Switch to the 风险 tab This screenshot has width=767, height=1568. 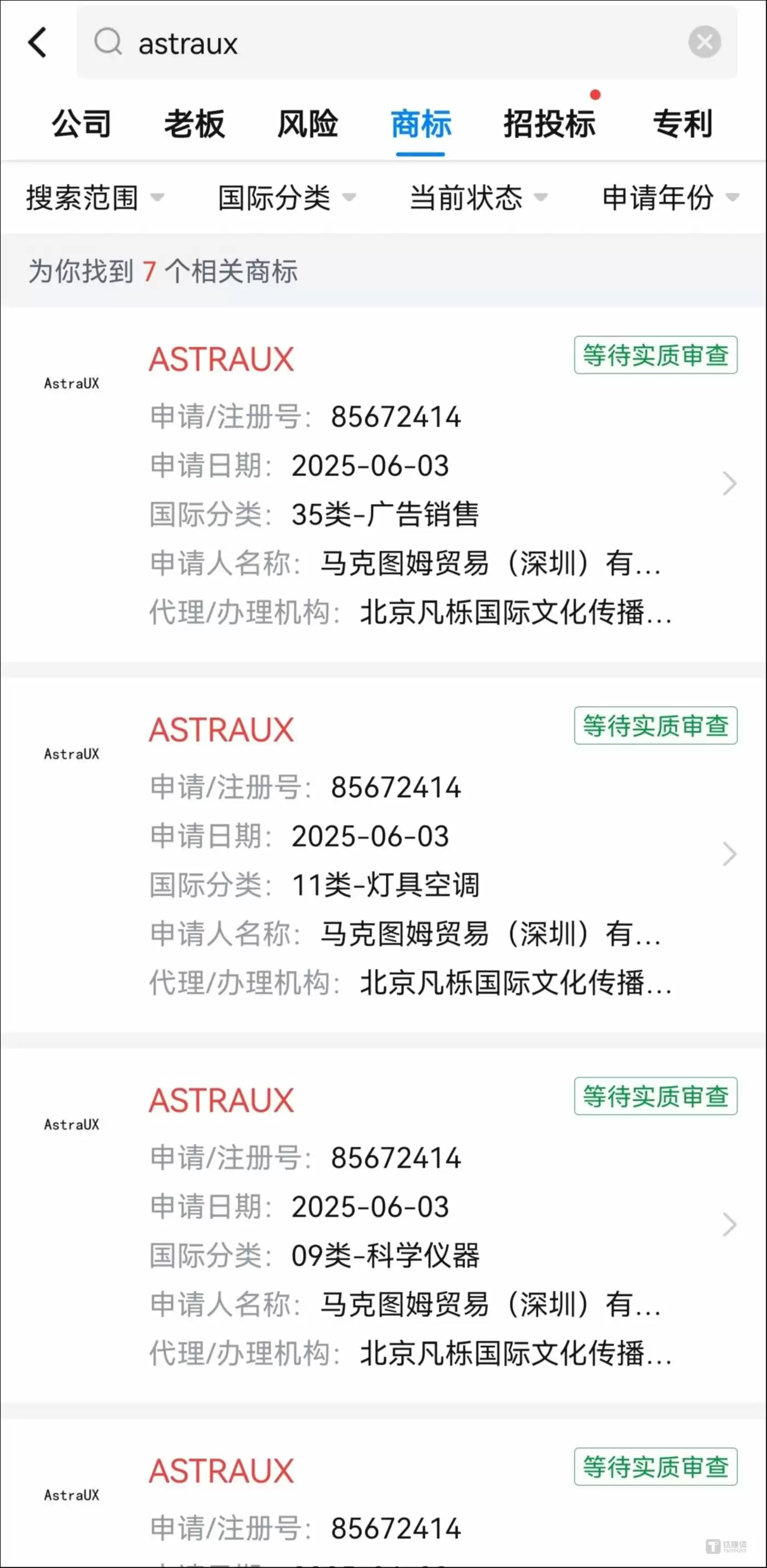[x=307, y=124]
